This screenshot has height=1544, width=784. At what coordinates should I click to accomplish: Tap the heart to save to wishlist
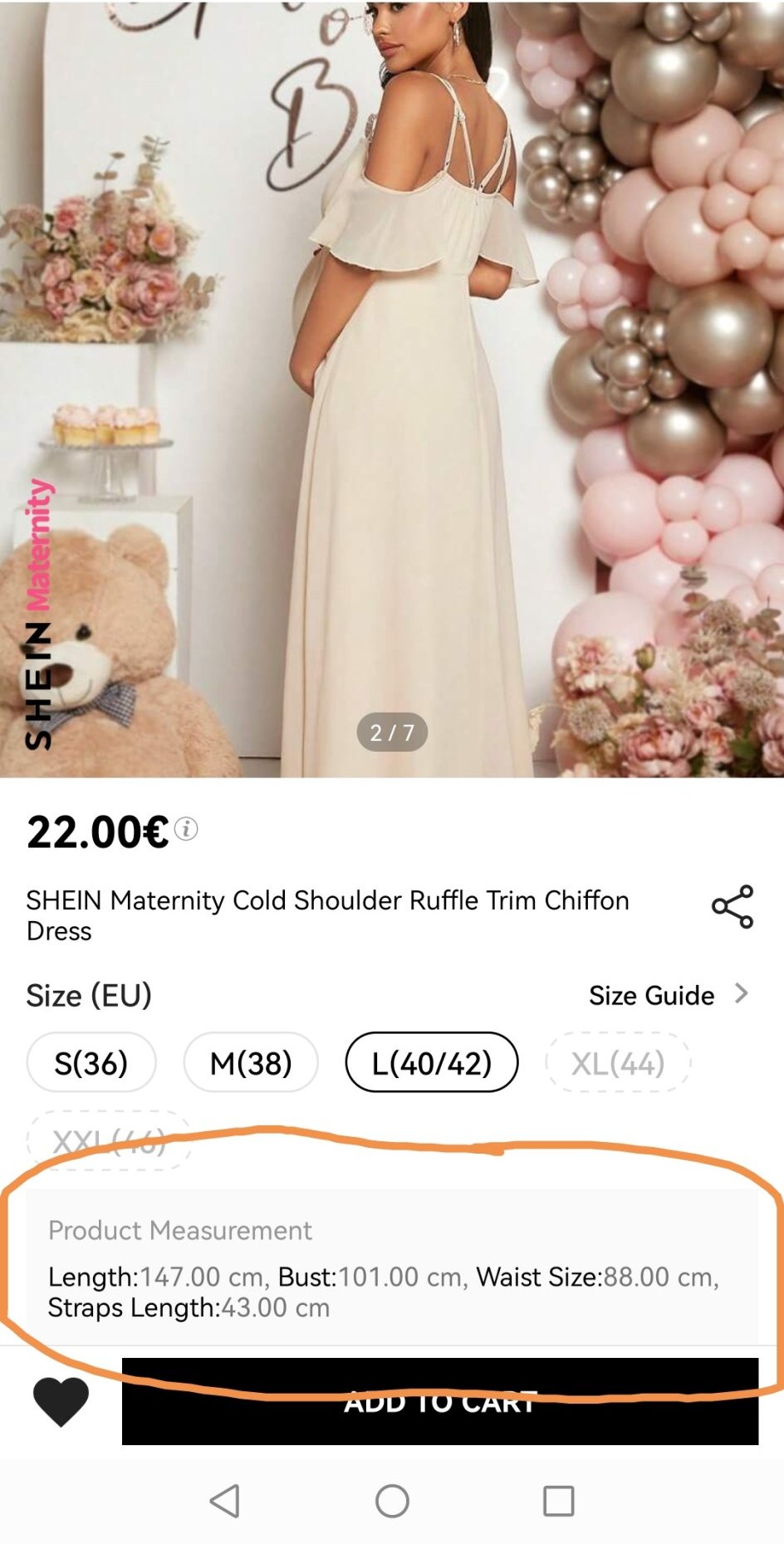tap(61, 1401)
